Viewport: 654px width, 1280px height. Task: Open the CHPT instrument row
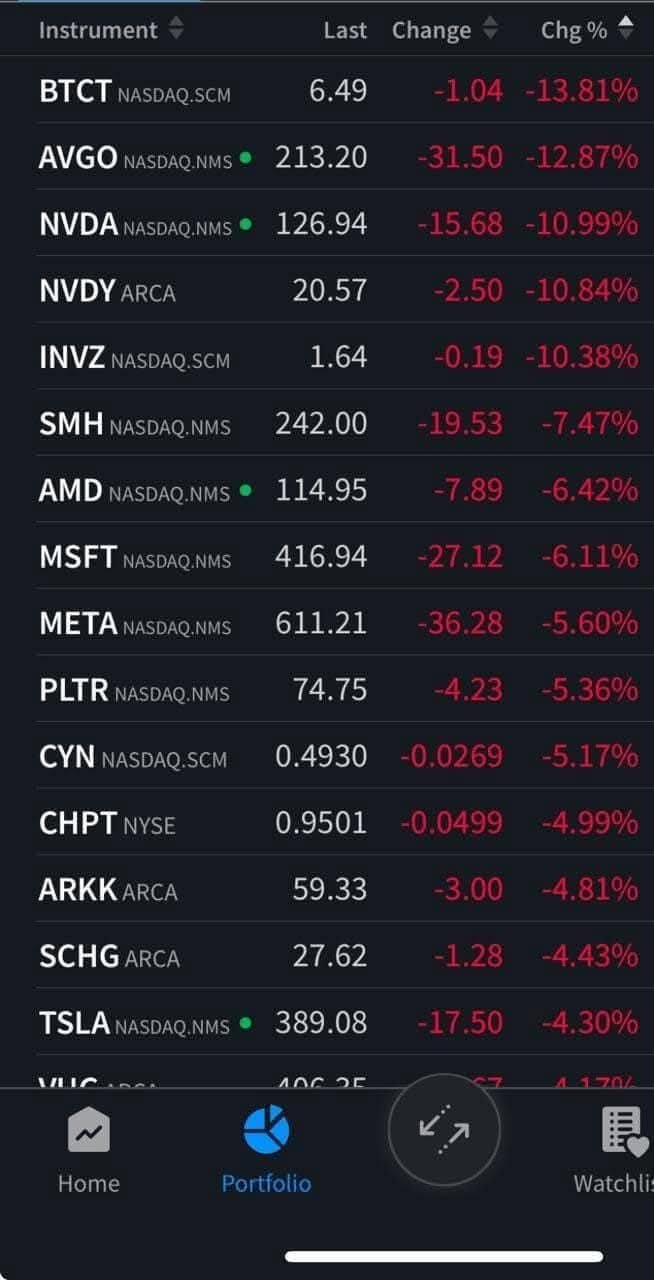[337, 822]
